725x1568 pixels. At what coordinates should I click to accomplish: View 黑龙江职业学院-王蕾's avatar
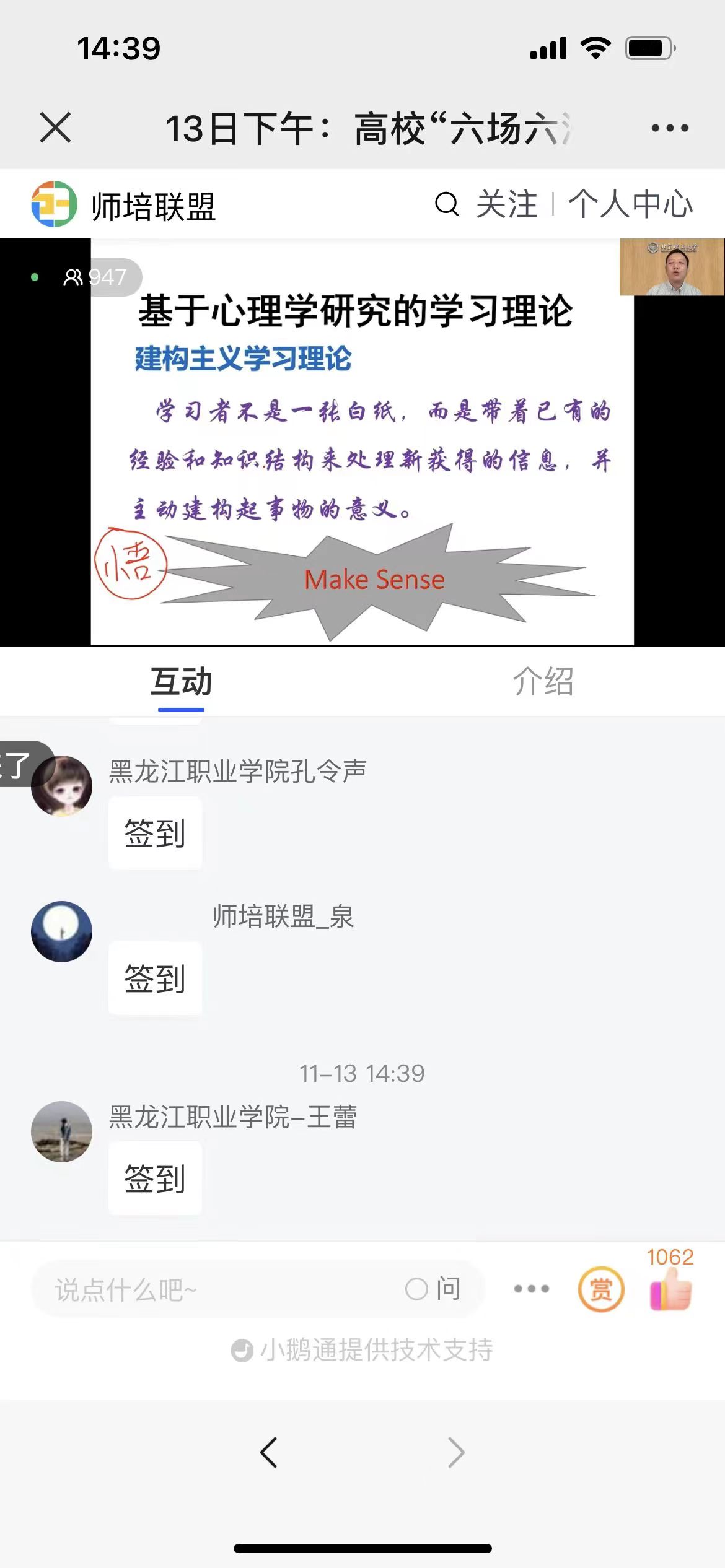click(62, 1131)
